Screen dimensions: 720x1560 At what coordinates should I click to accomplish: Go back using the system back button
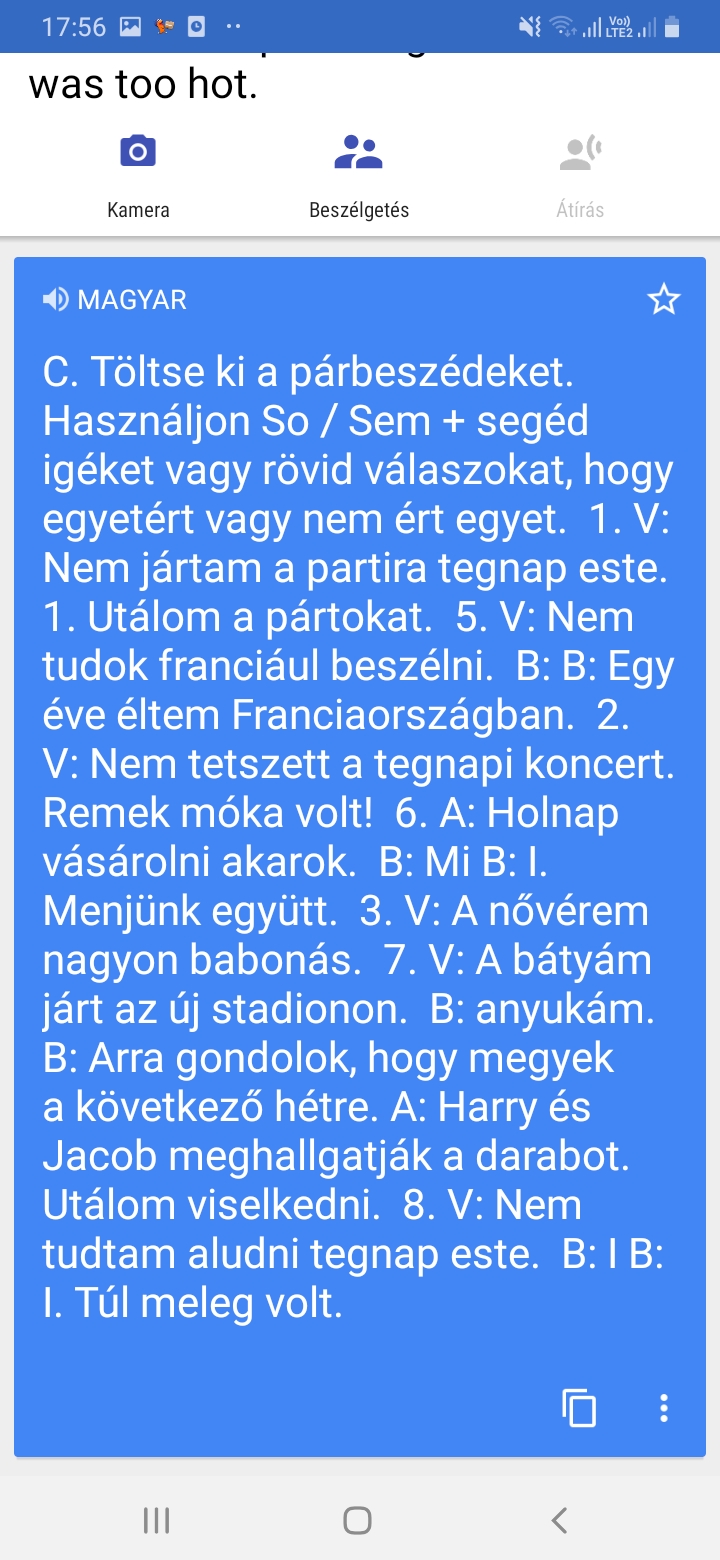coord(560,1521)
